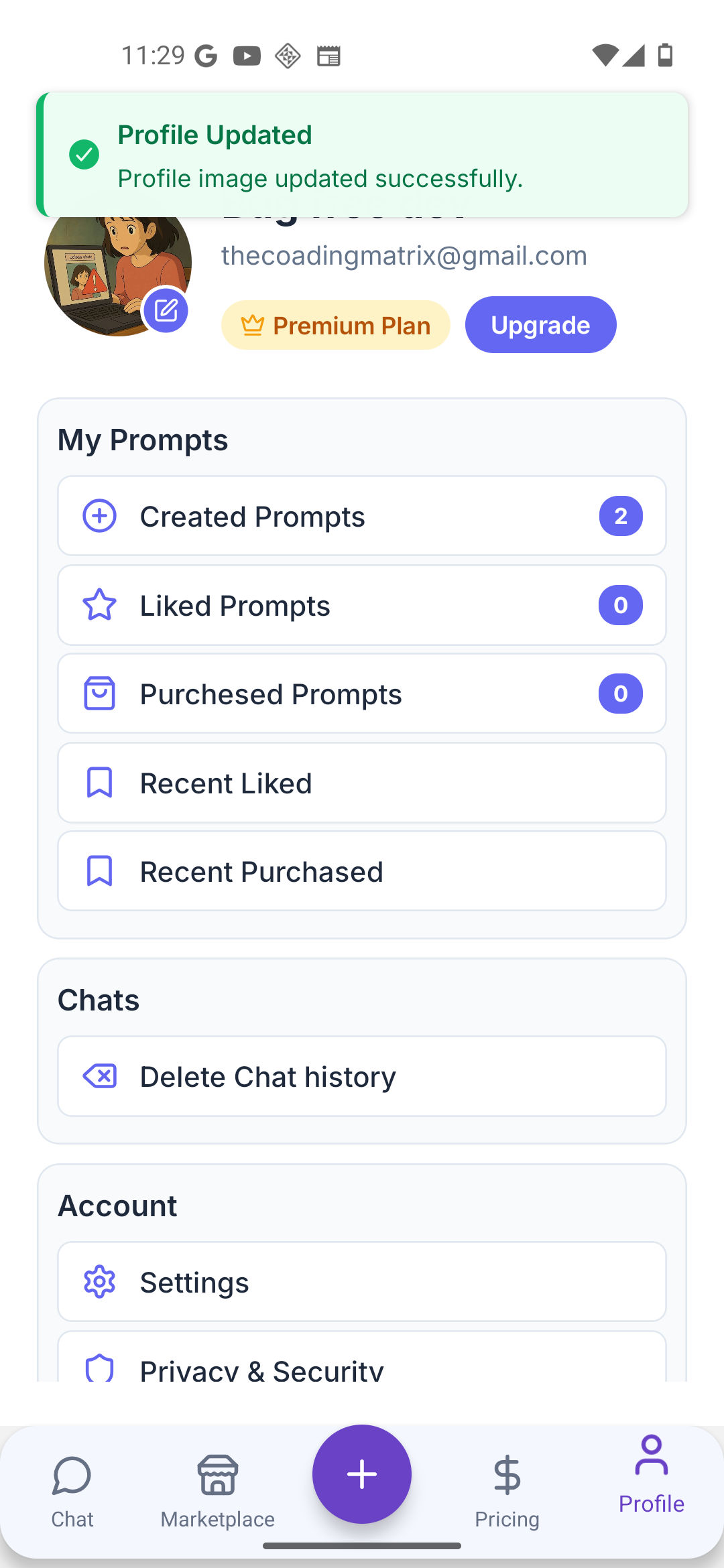Viewport: 724px width, 1568px height.
Task: Tap the Premium Plan badge
Action: (336, 326)
